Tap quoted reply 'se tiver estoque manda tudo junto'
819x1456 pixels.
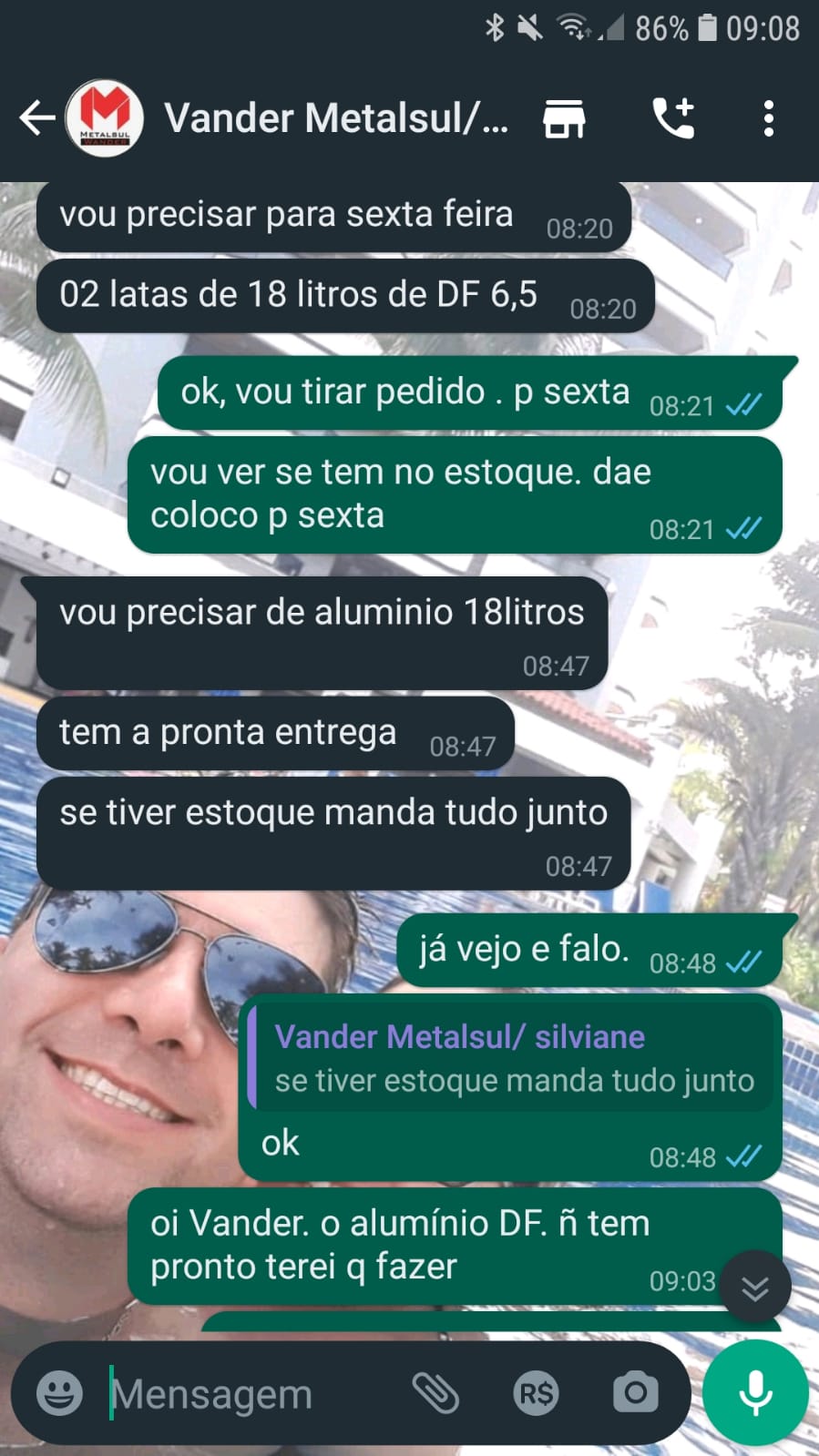coord(512,1058)
